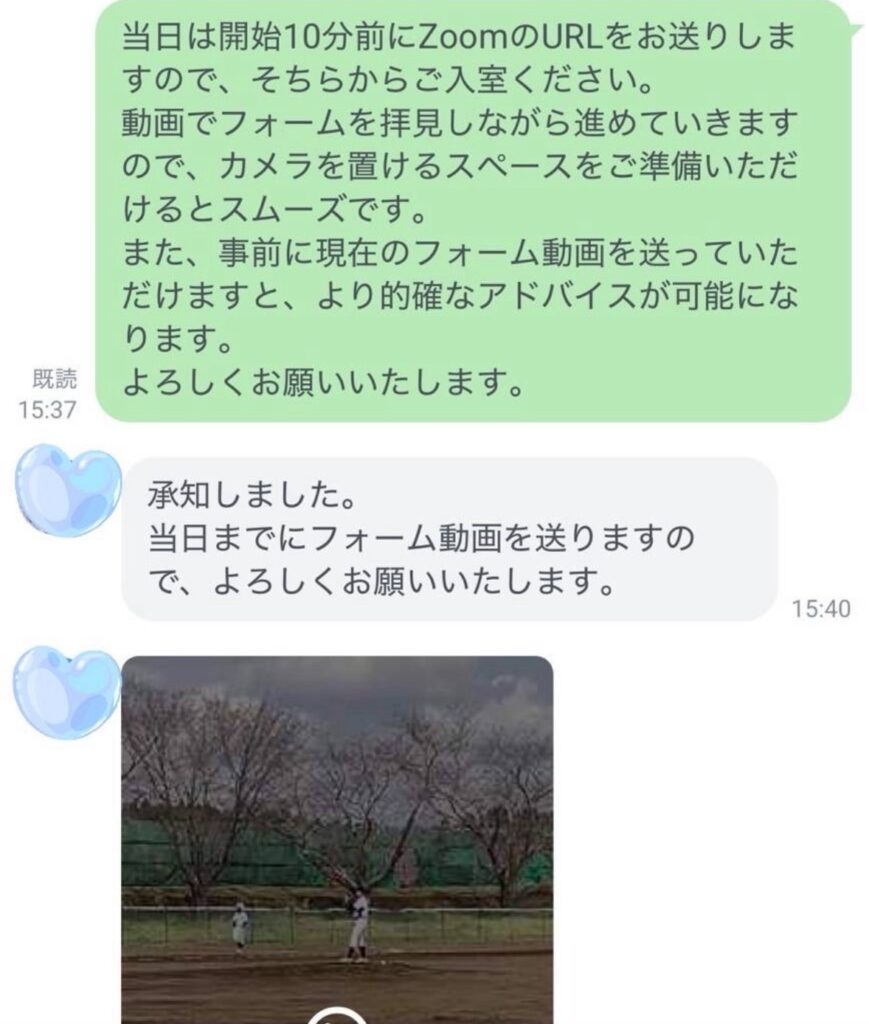The height and width of the screenshot is (1024, 869).
Task: Tap the heart avatar beside 承知しました message
Action: point(68,491)
